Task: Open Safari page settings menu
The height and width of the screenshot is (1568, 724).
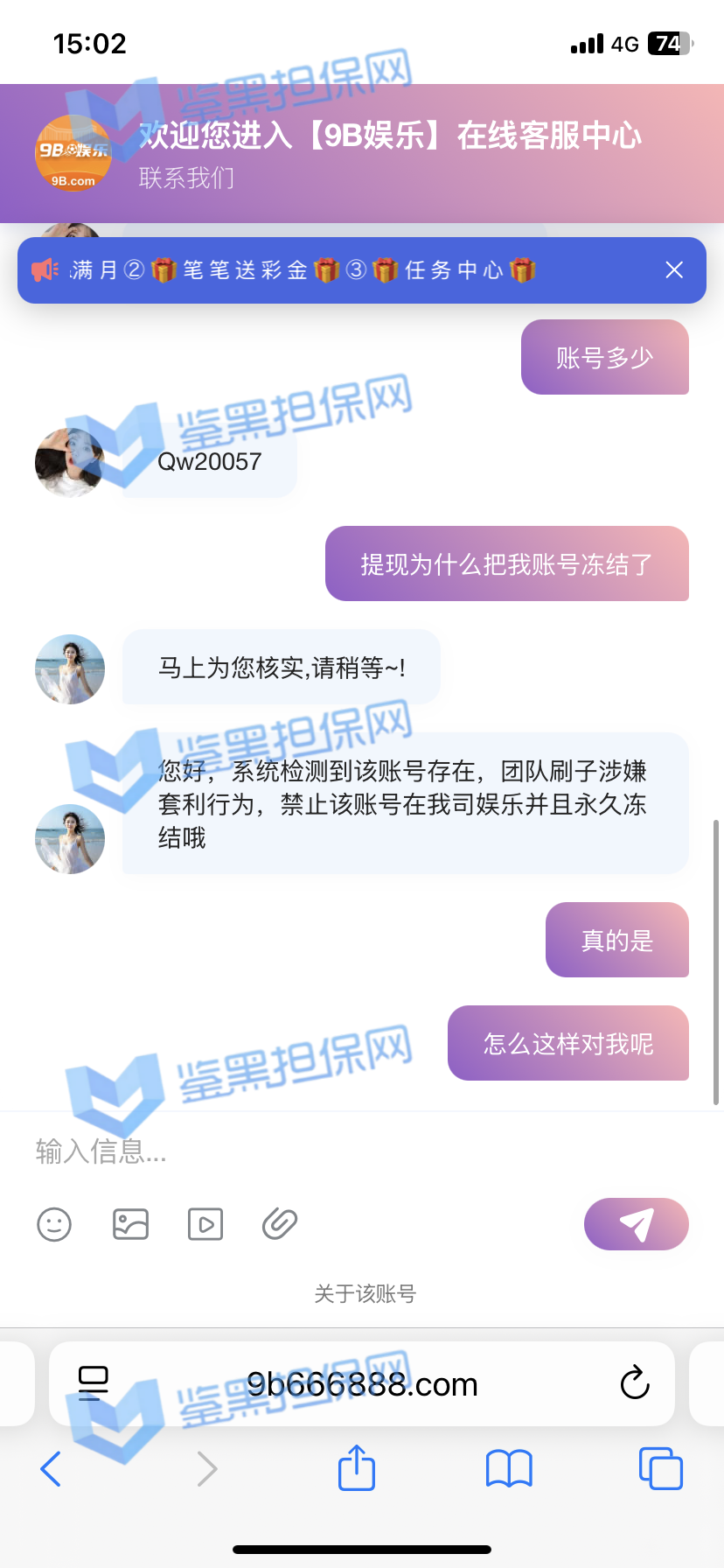Action: point(94,1383)
